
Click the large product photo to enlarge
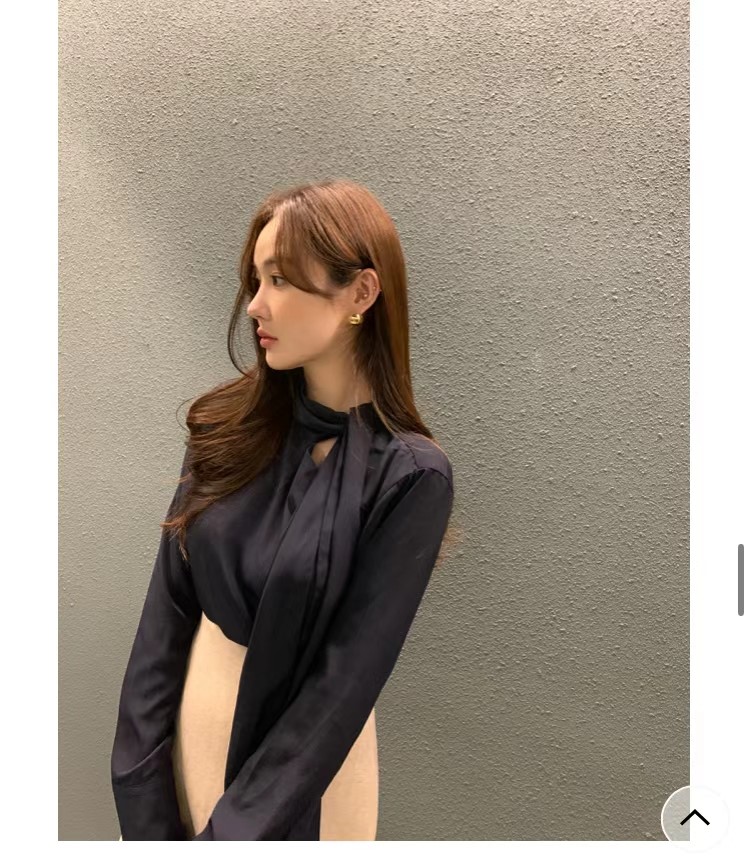[373, 420]
